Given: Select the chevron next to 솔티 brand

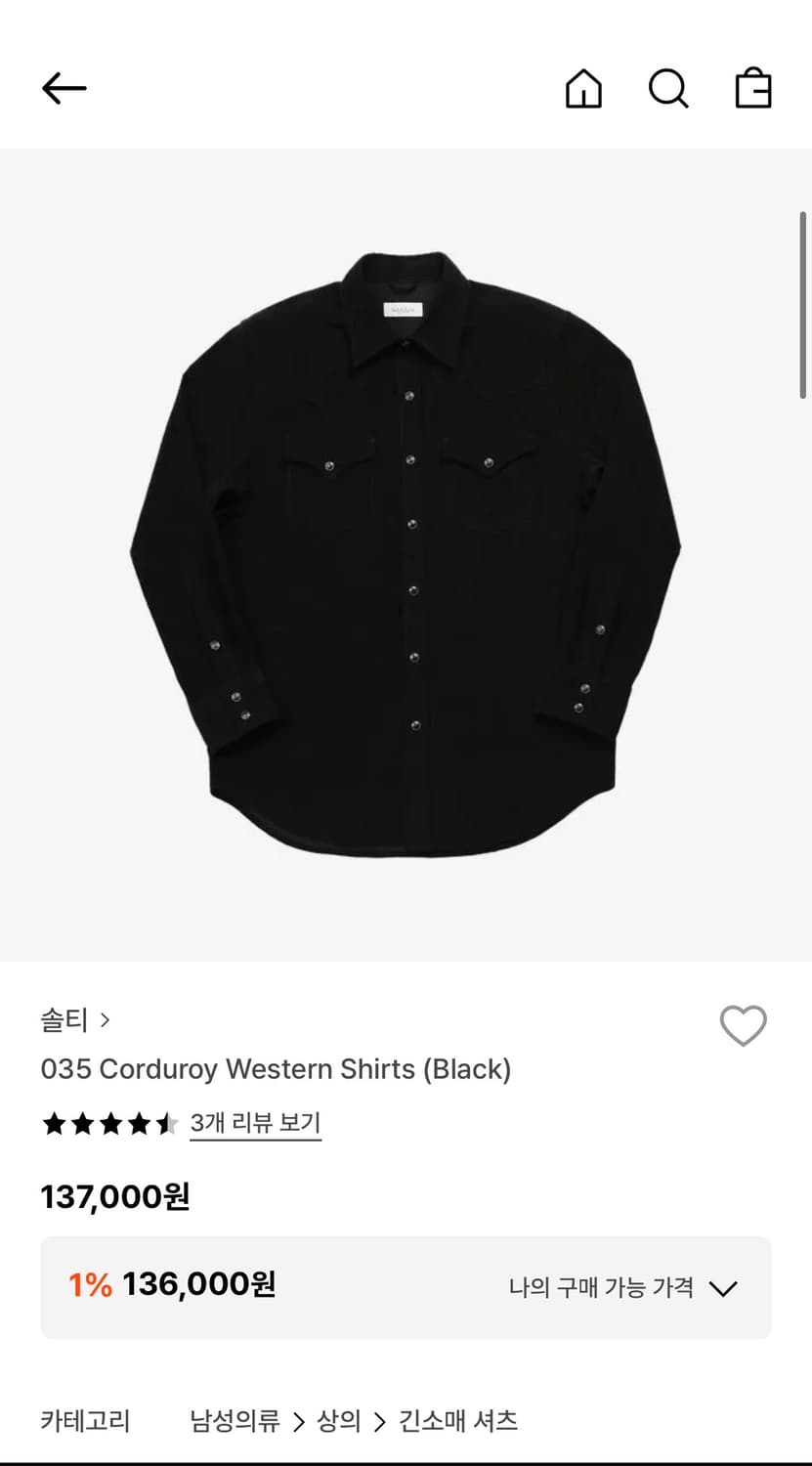Looking at the screenshot, I should 105,1020.
